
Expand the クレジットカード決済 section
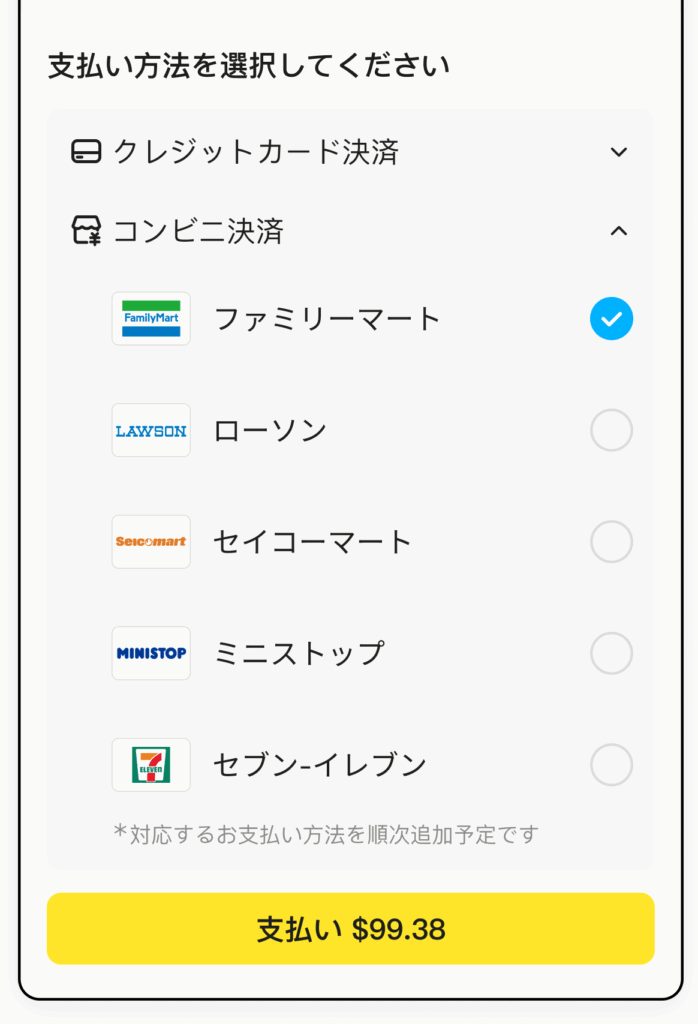pyautogui.click(x=619, y=152)
